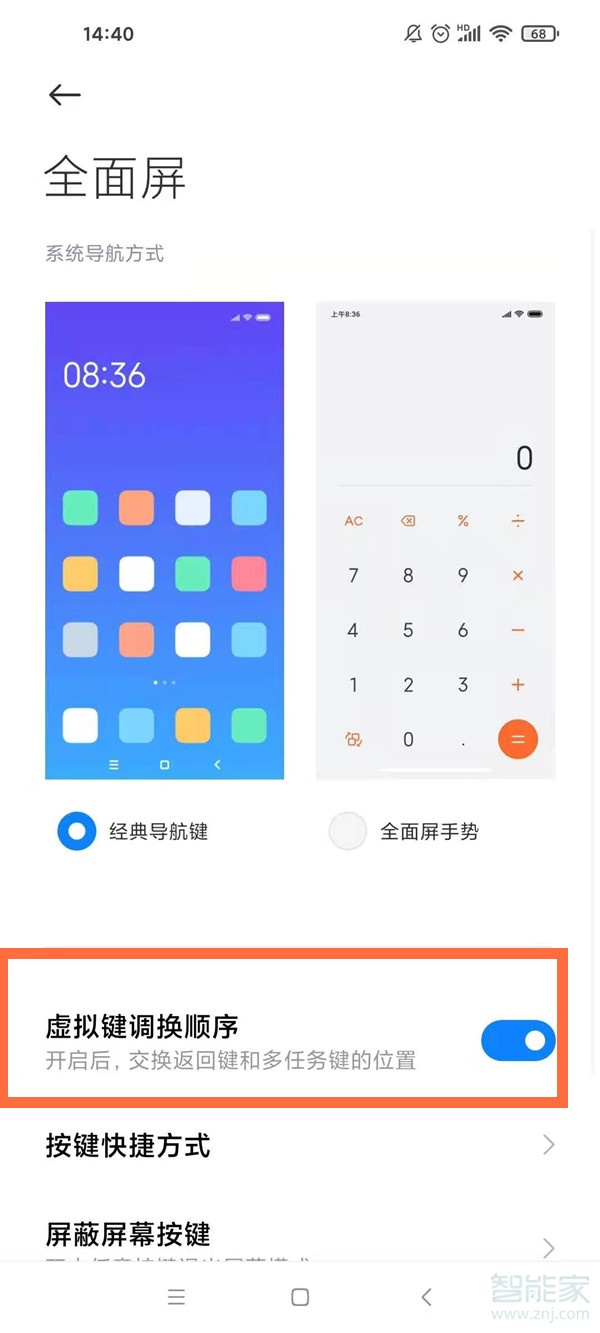The height and width of the screenshot is (1333, 600).
Task: Open the 屏蔽屏幕按键 settings row
Action: 300,1238
